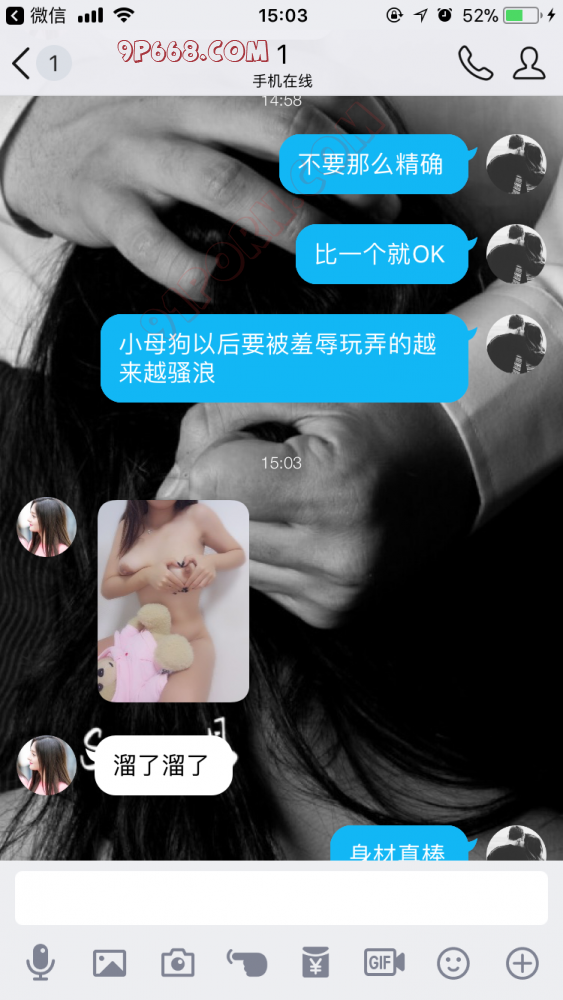Tap the message input field
The width and height of the screenshot is (563, 1000).
click(281, 898)
